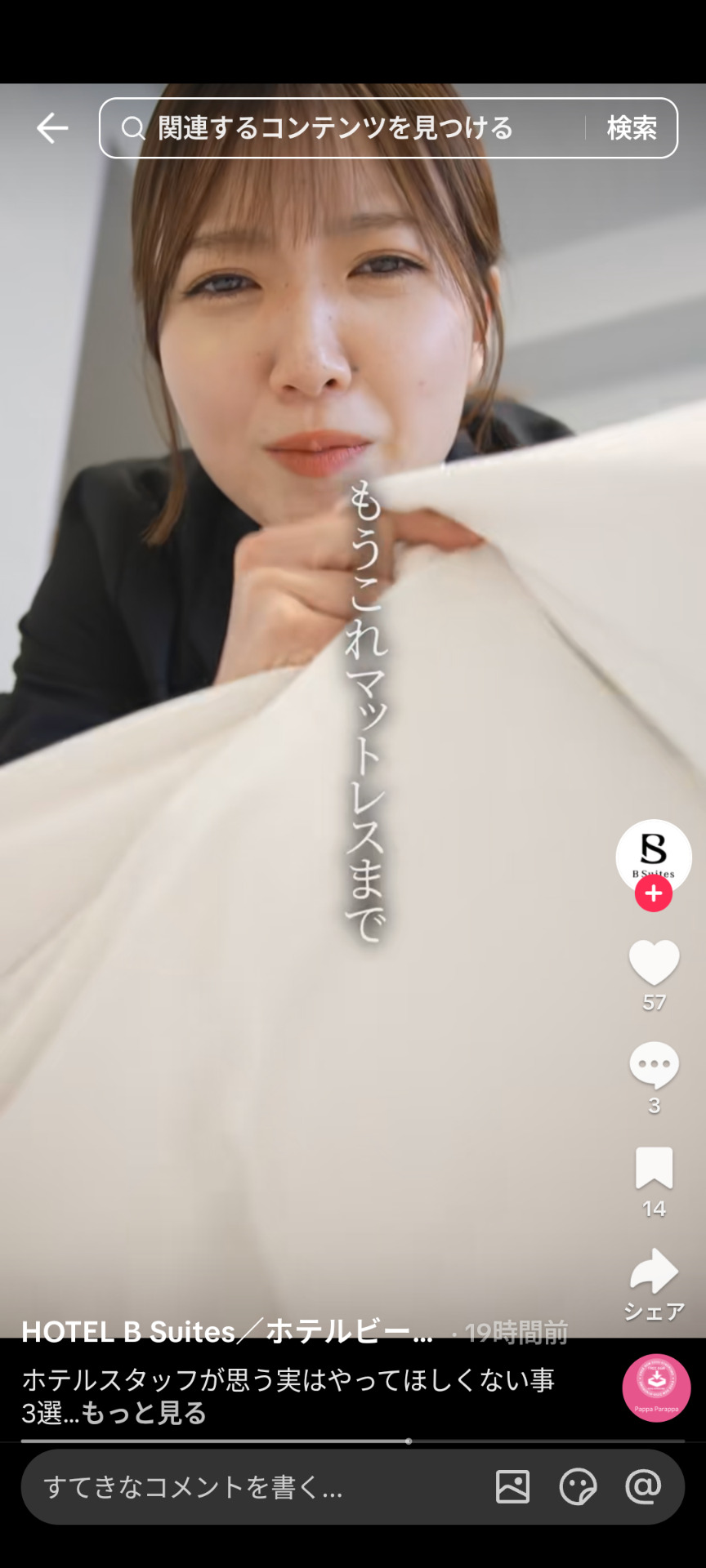
Task: Attach a picture to the comment
Action: (512, 1487)
